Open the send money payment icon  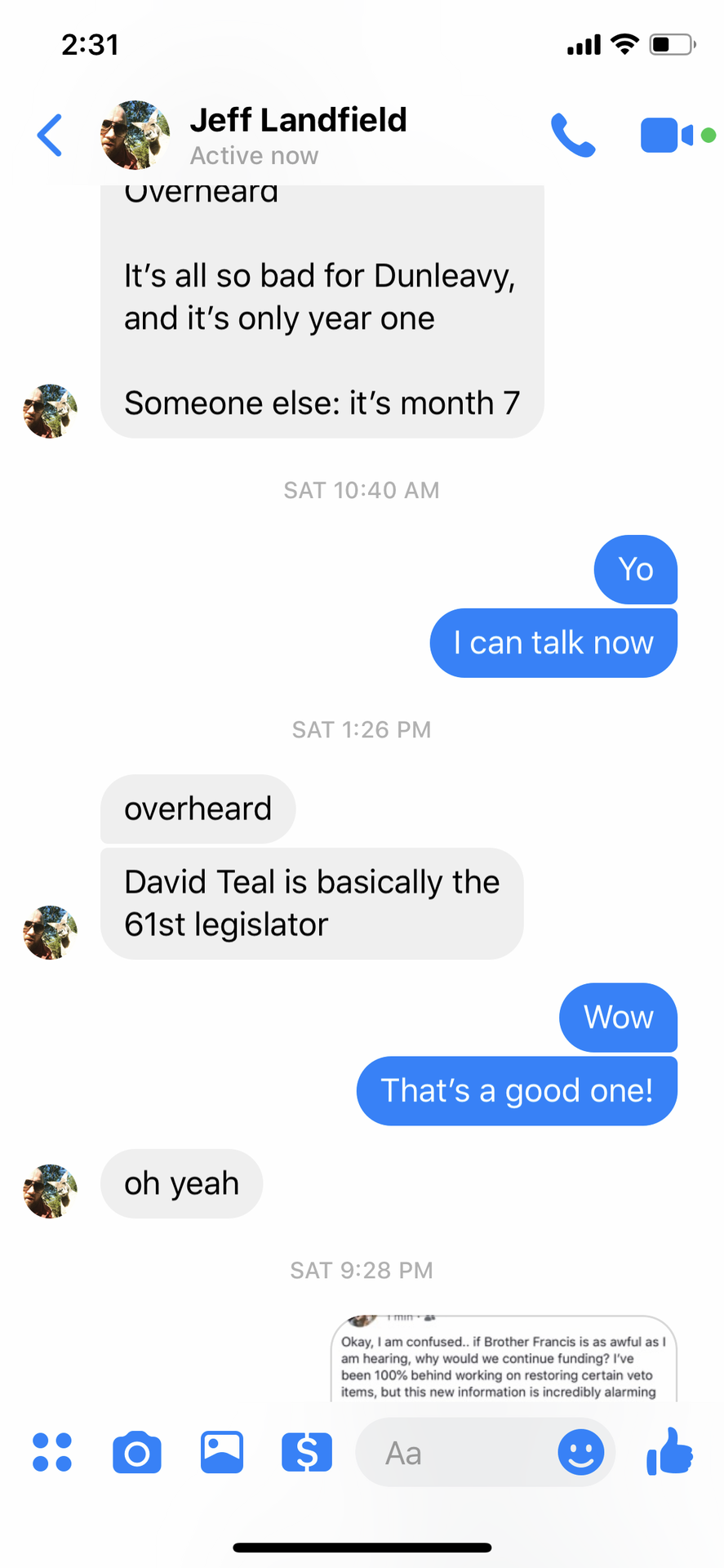(x=307, y=1453)
